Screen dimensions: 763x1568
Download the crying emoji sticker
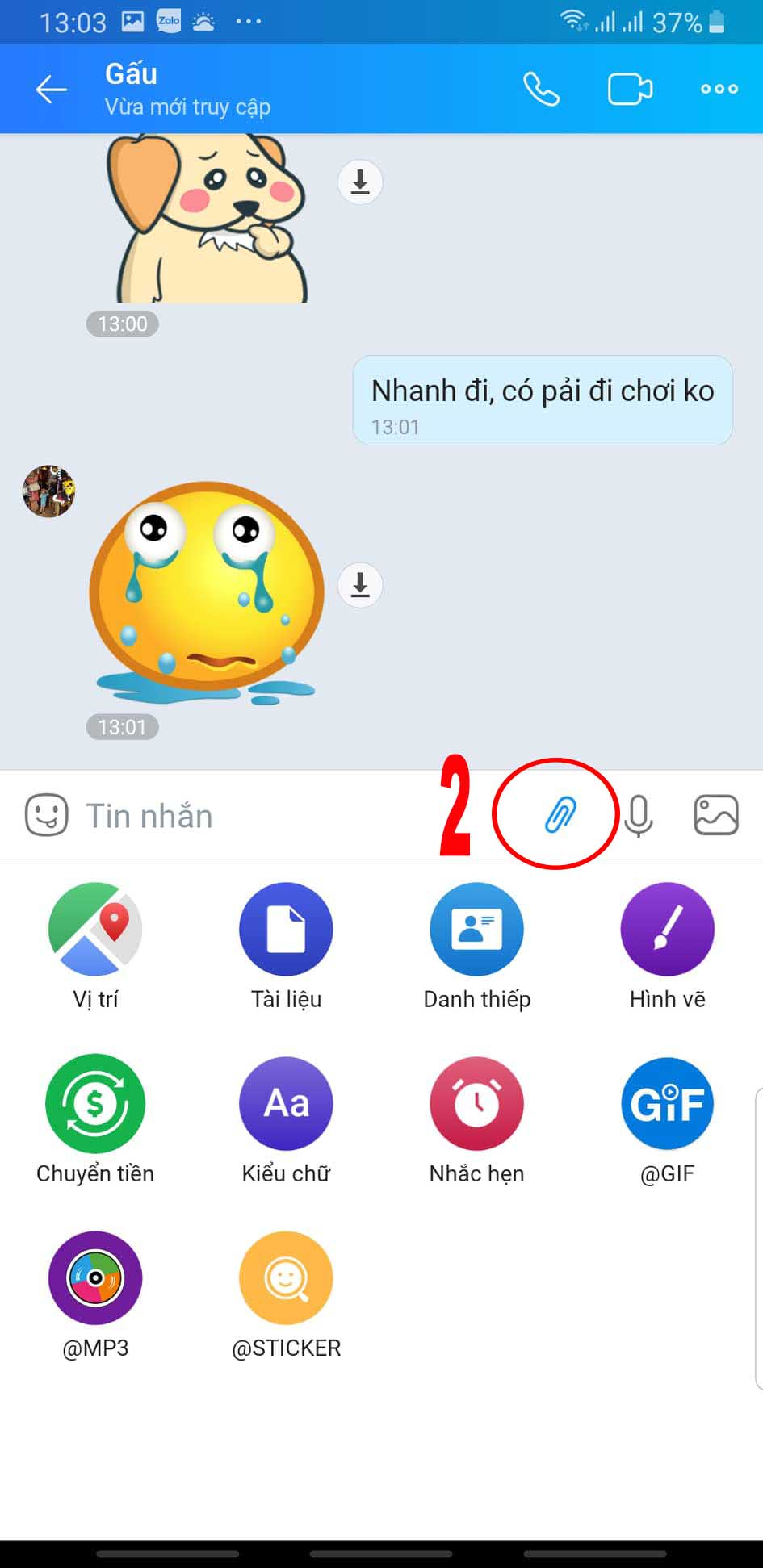click(360, 585)
